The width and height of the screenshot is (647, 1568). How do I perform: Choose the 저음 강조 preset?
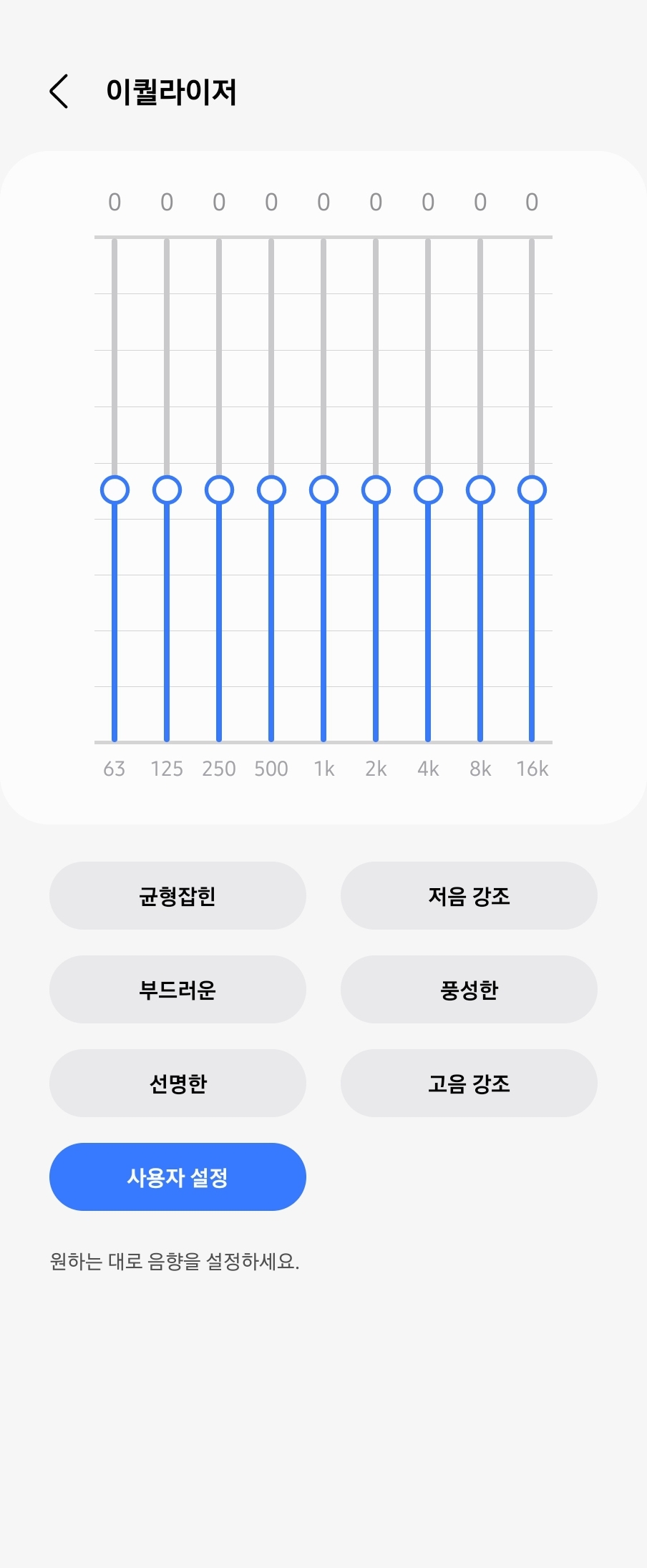[x=469, y=896]
